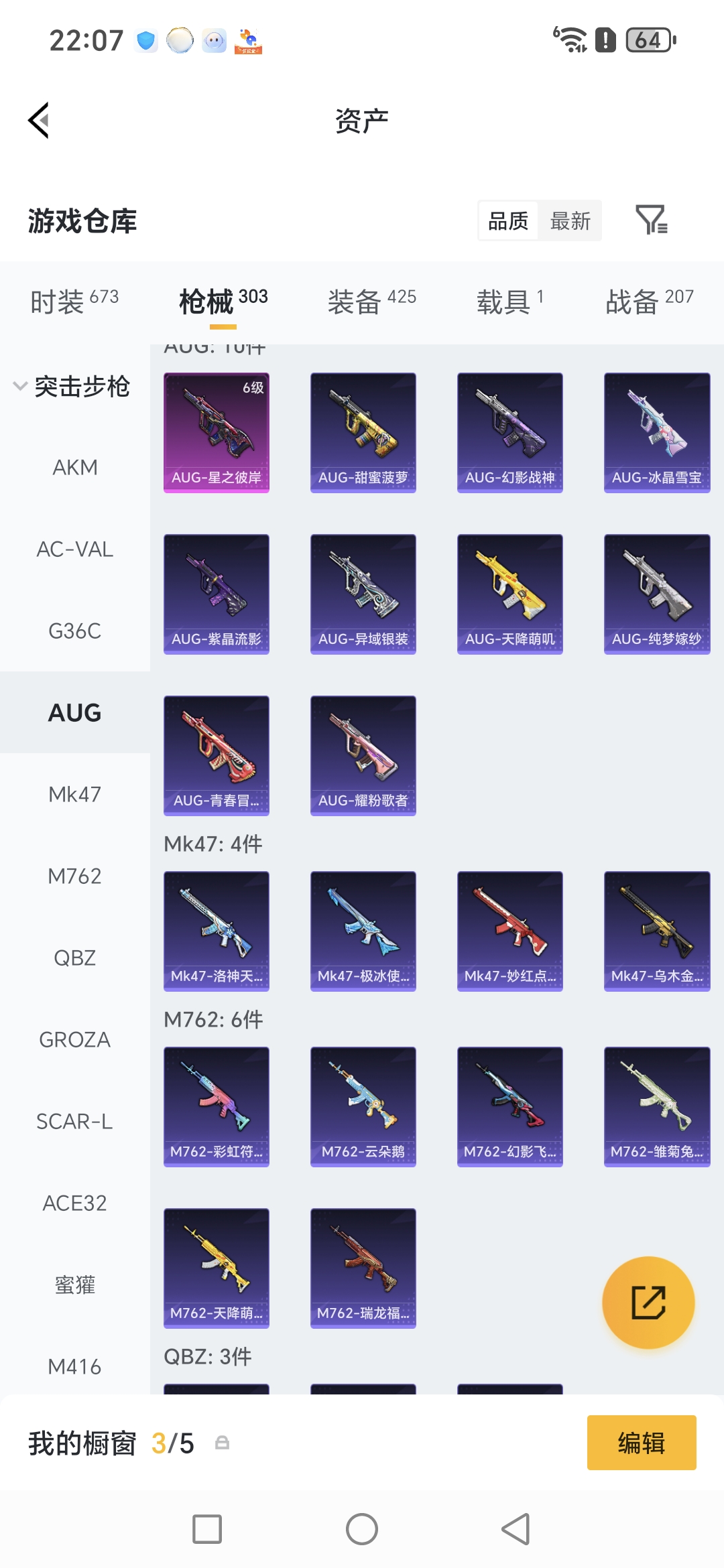
Task: Tap the orange floating share button
Action: [x=648, y=1302]
